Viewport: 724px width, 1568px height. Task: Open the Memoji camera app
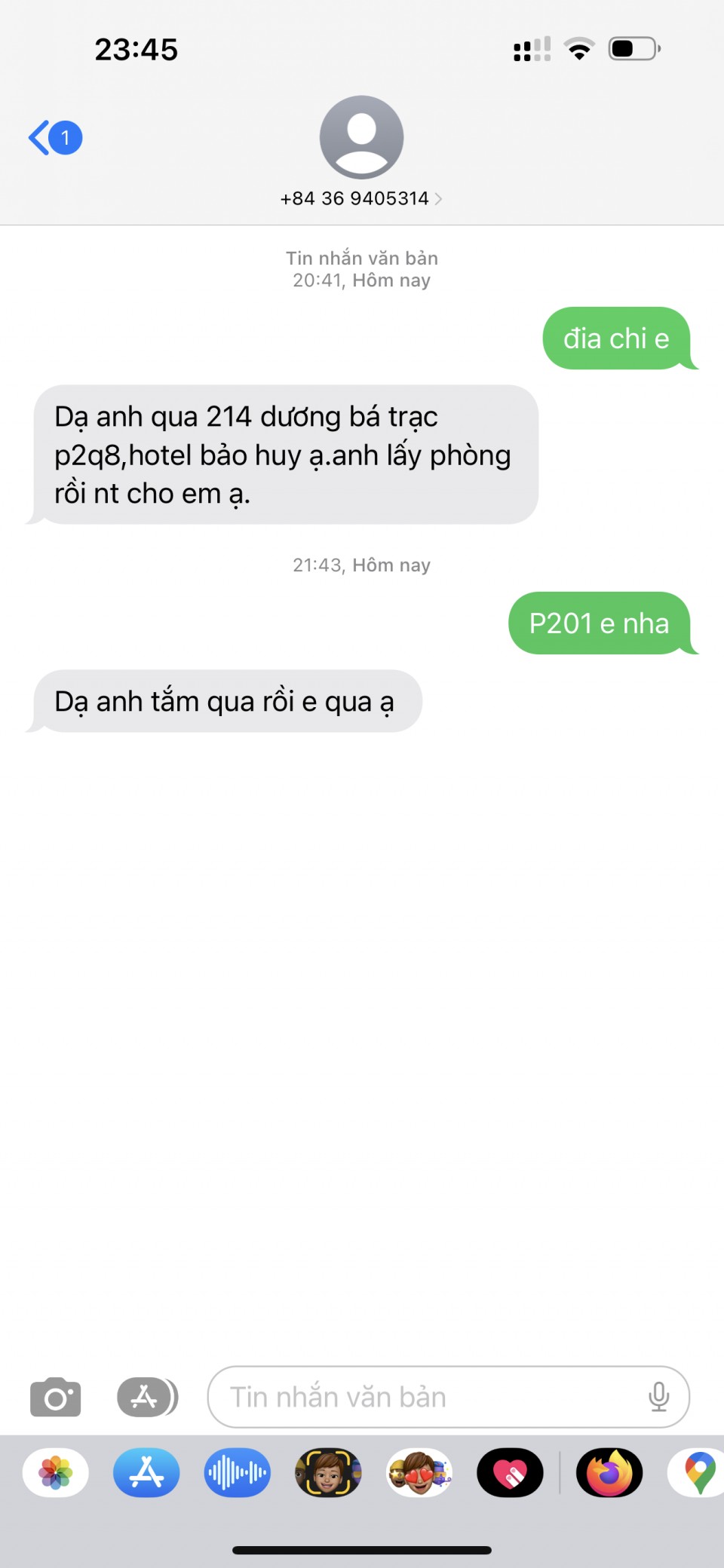tap(328, 1472)
